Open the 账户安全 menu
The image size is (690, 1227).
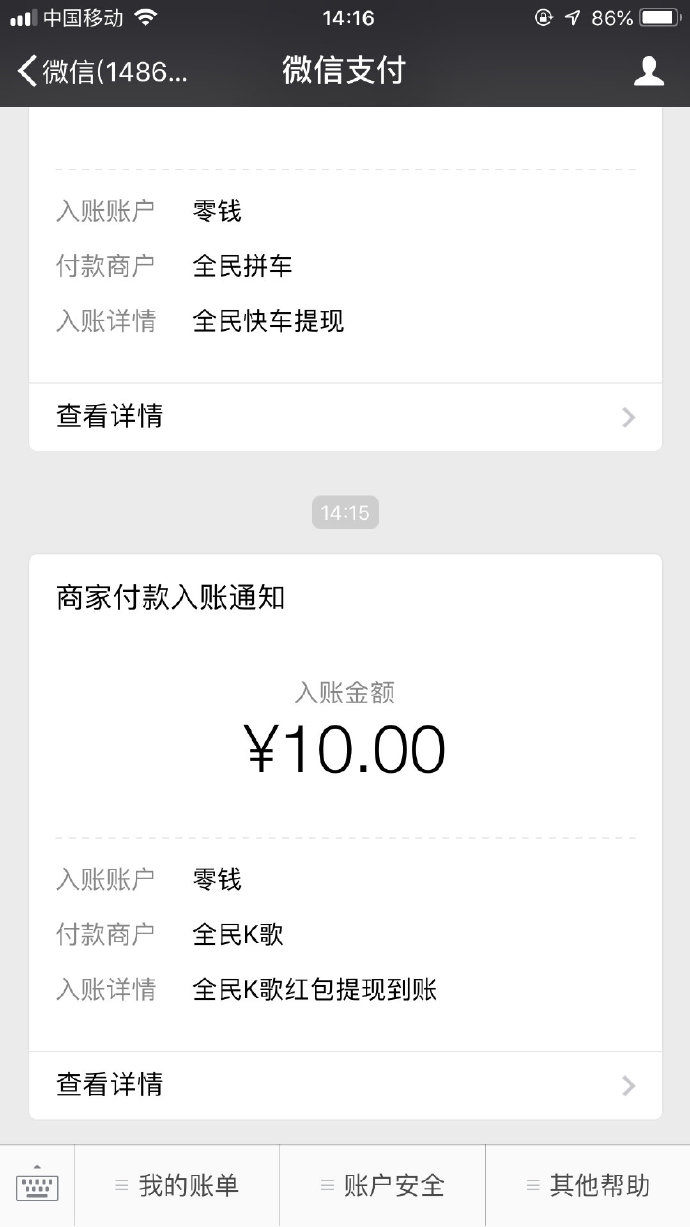point(382,1186)
